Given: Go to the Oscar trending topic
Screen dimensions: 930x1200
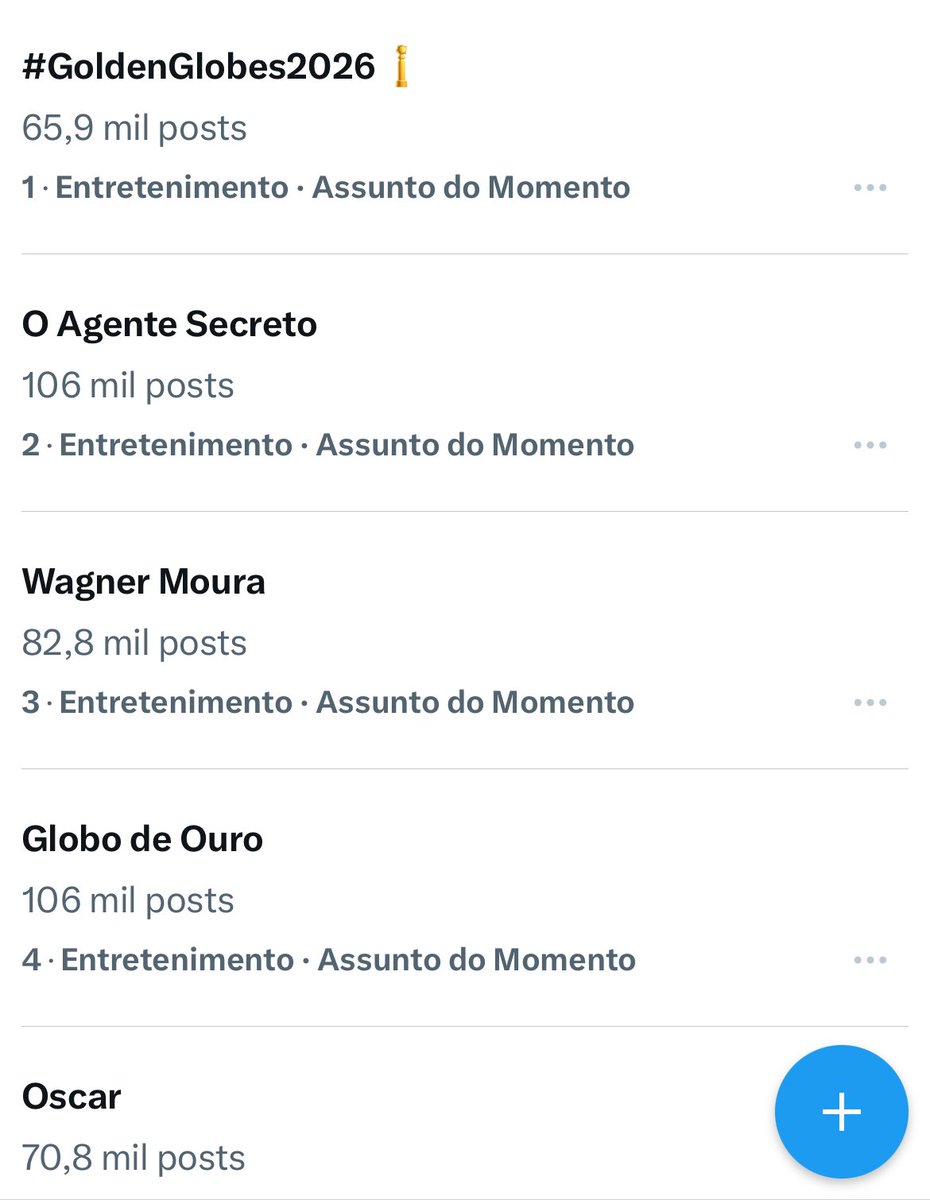Looking at the screenshot, I should coord(72,1097).
